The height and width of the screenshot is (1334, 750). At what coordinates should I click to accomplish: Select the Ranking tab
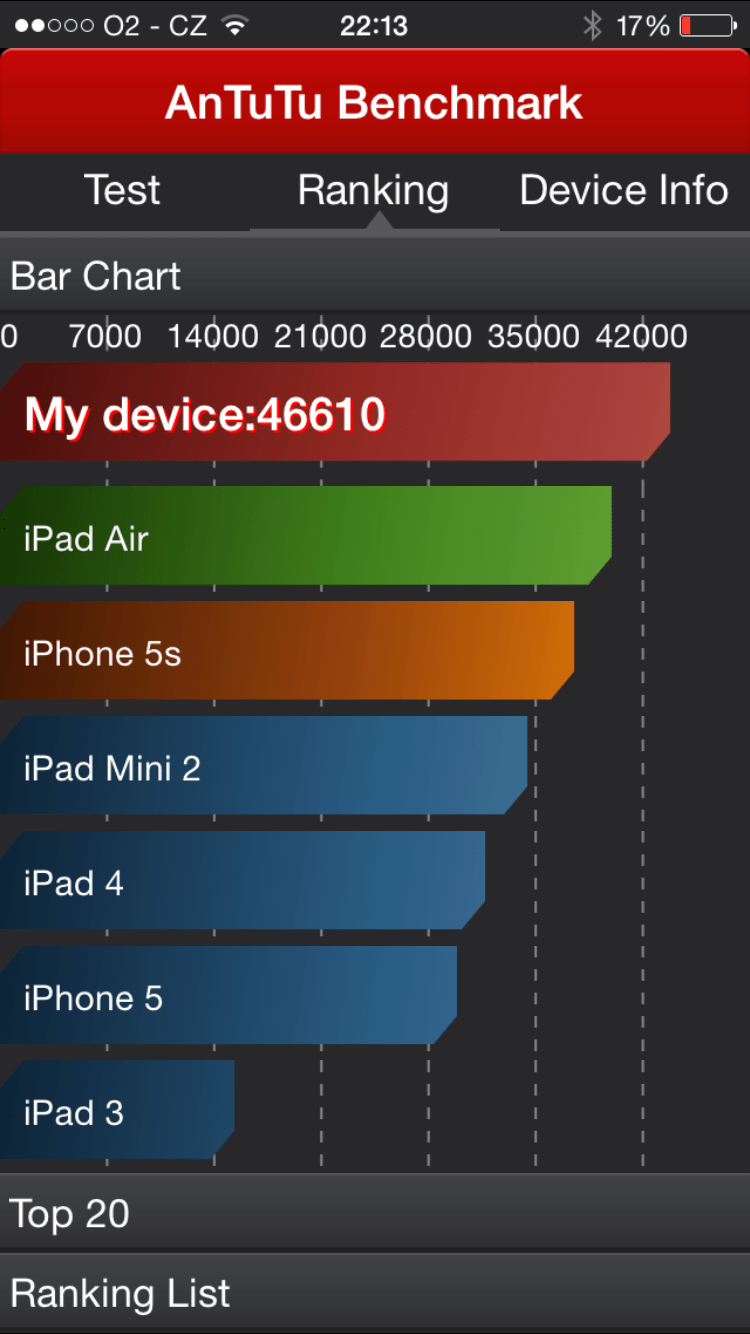(373, 191)
